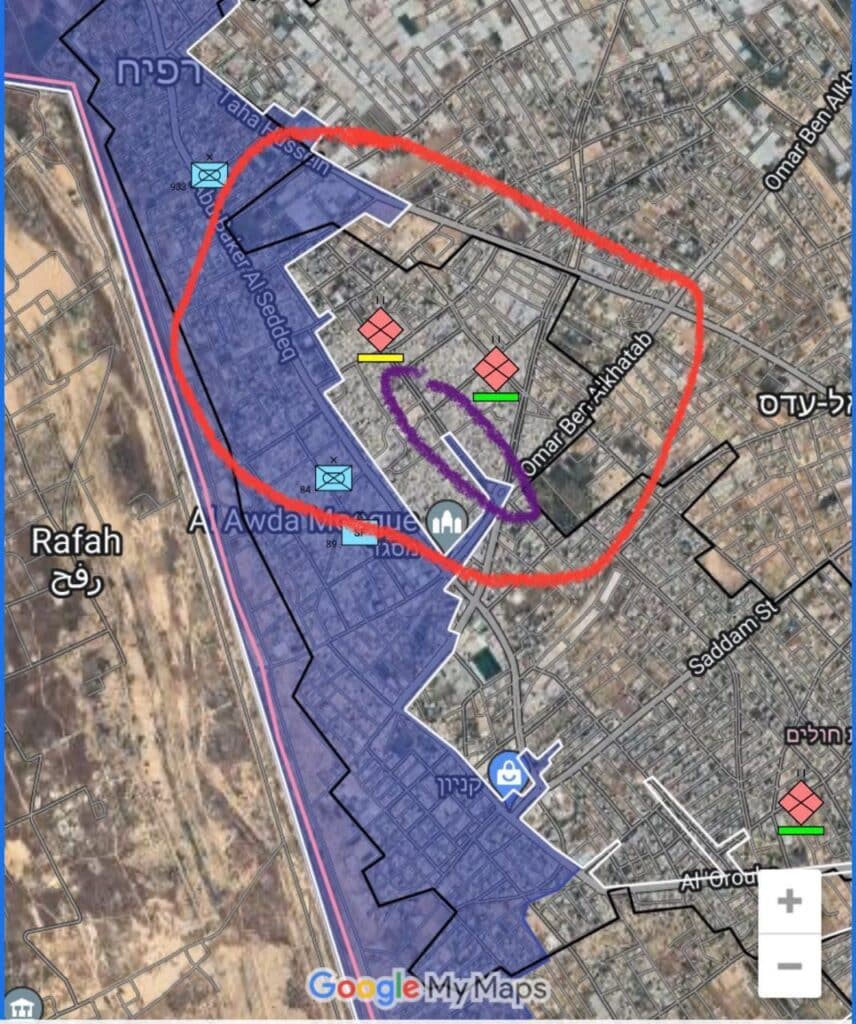Zoom in on the map
The width and height of the screenshot is (856, 1024).
[789, 901]
